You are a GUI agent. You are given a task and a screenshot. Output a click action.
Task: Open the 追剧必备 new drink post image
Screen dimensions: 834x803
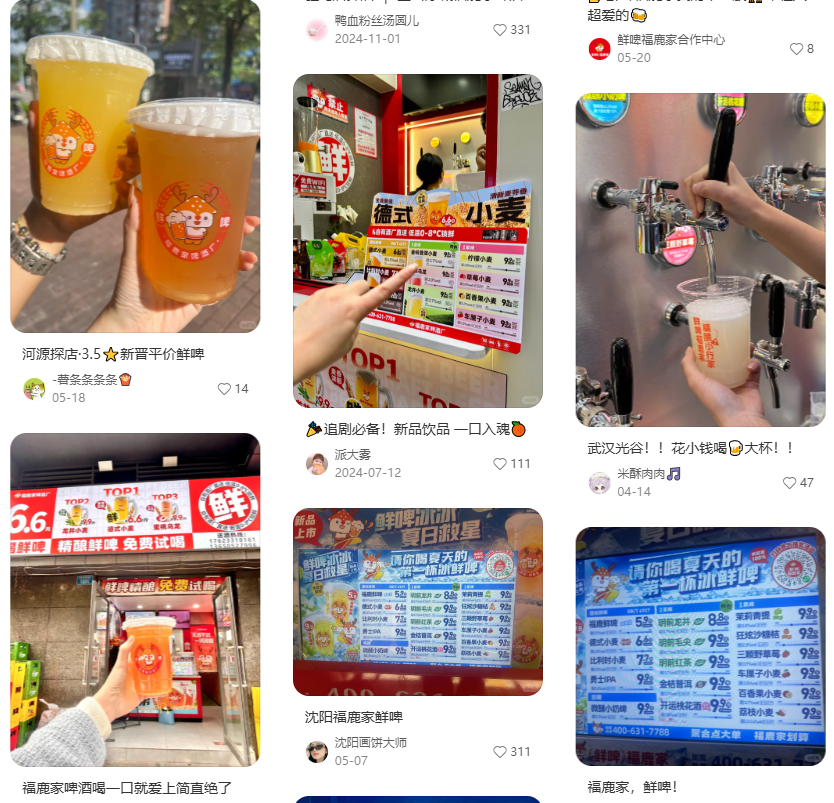(x=417, y=240)
